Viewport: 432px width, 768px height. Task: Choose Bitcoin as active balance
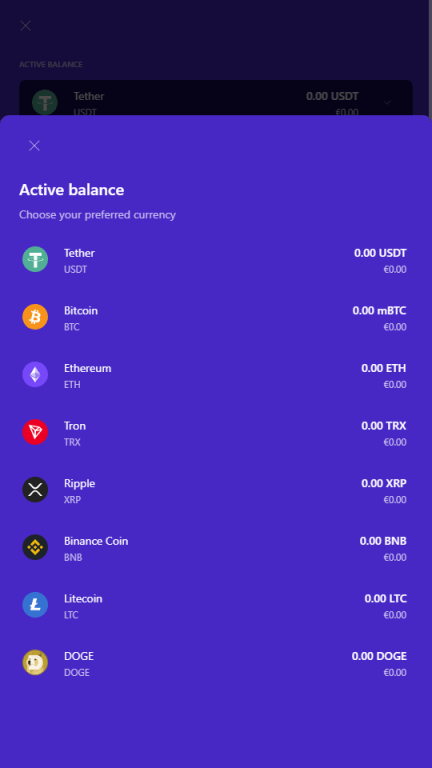click(x=215, y=317)
